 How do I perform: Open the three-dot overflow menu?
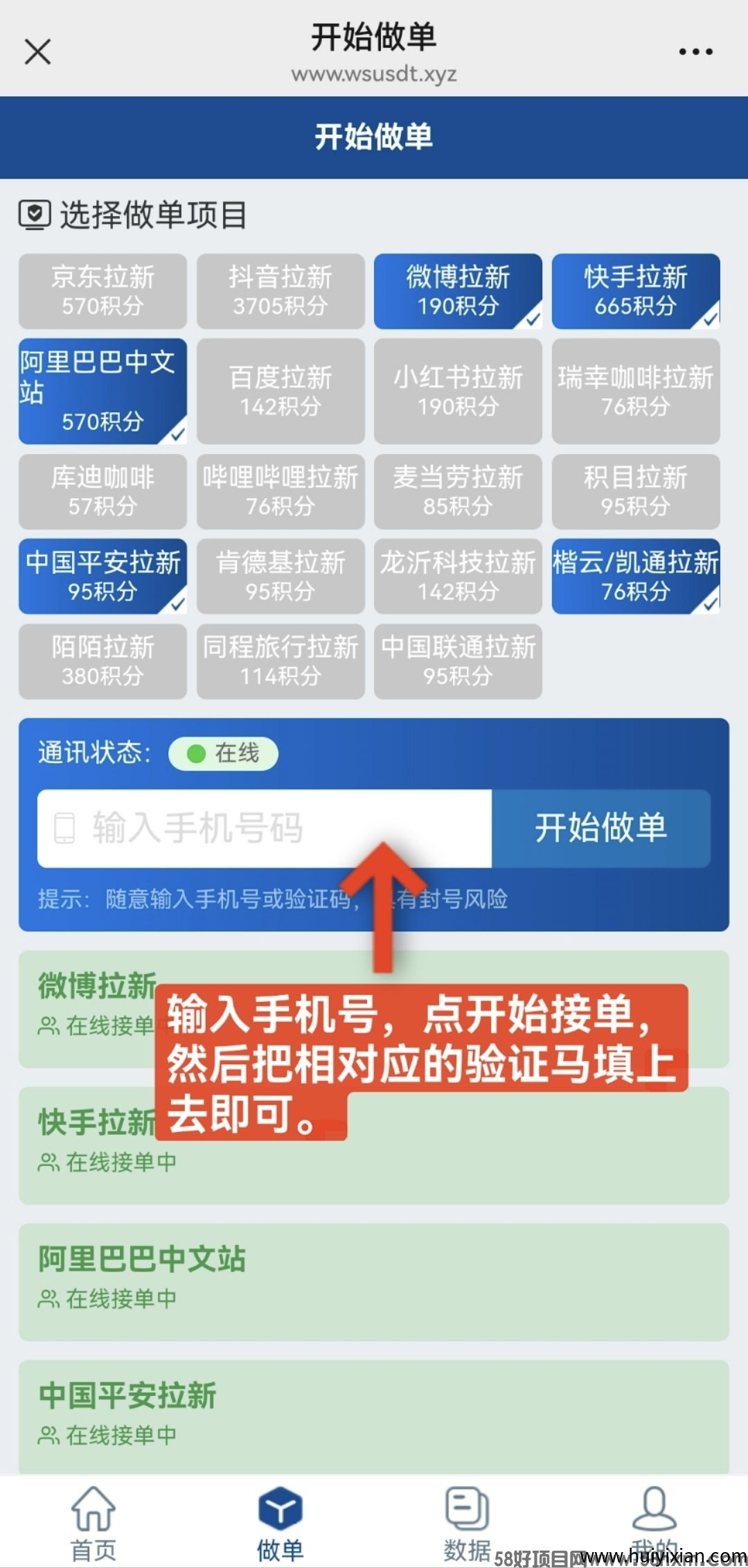click(695, 52)
